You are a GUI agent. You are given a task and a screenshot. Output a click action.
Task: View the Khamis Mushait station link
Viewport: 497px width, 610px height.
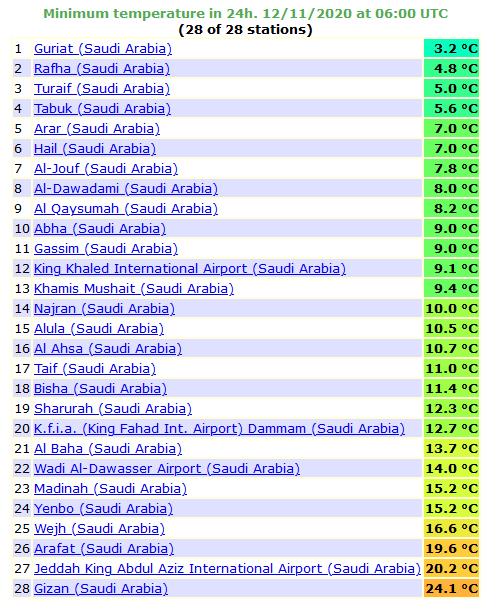pos(134,289)
